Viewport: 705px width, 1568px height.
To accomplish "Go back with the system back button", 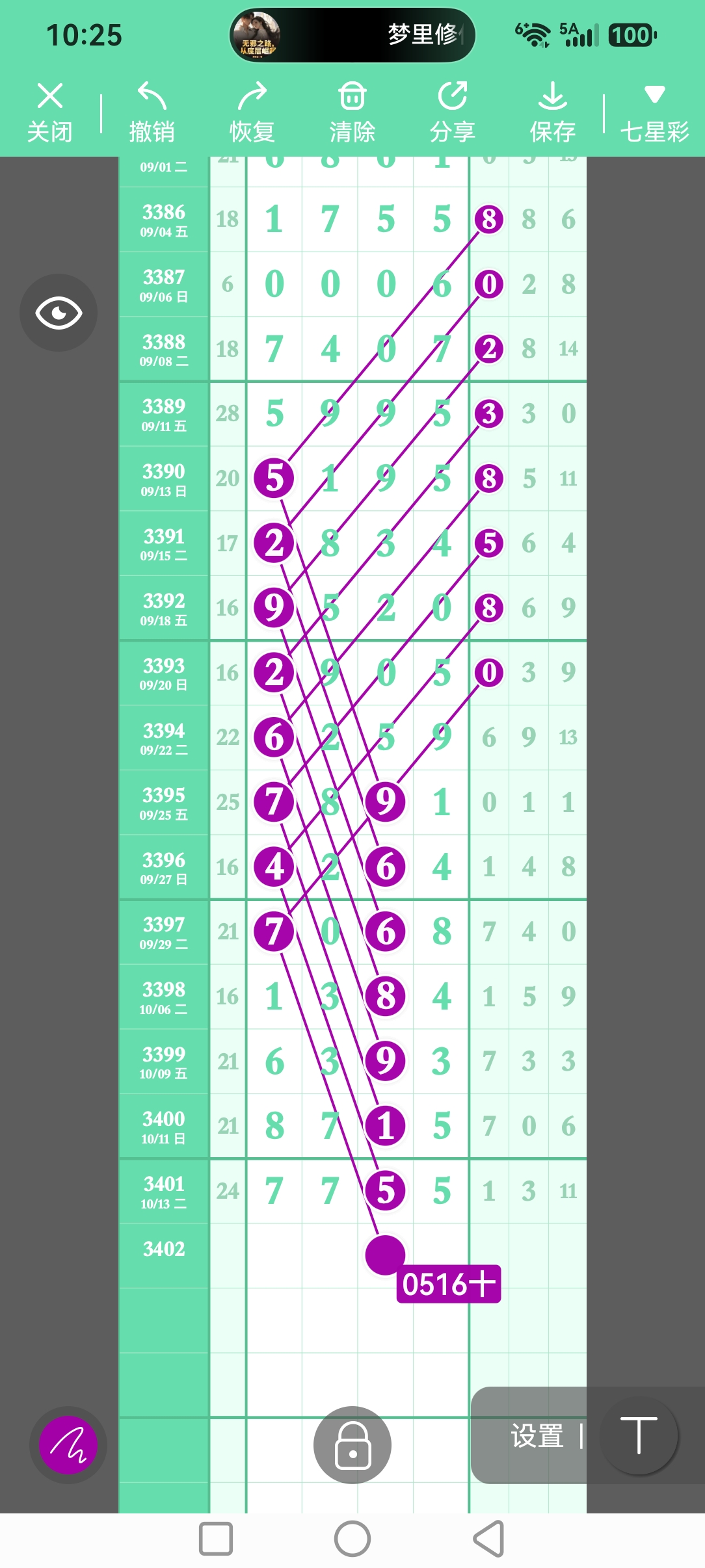I will pos(489,1539).
